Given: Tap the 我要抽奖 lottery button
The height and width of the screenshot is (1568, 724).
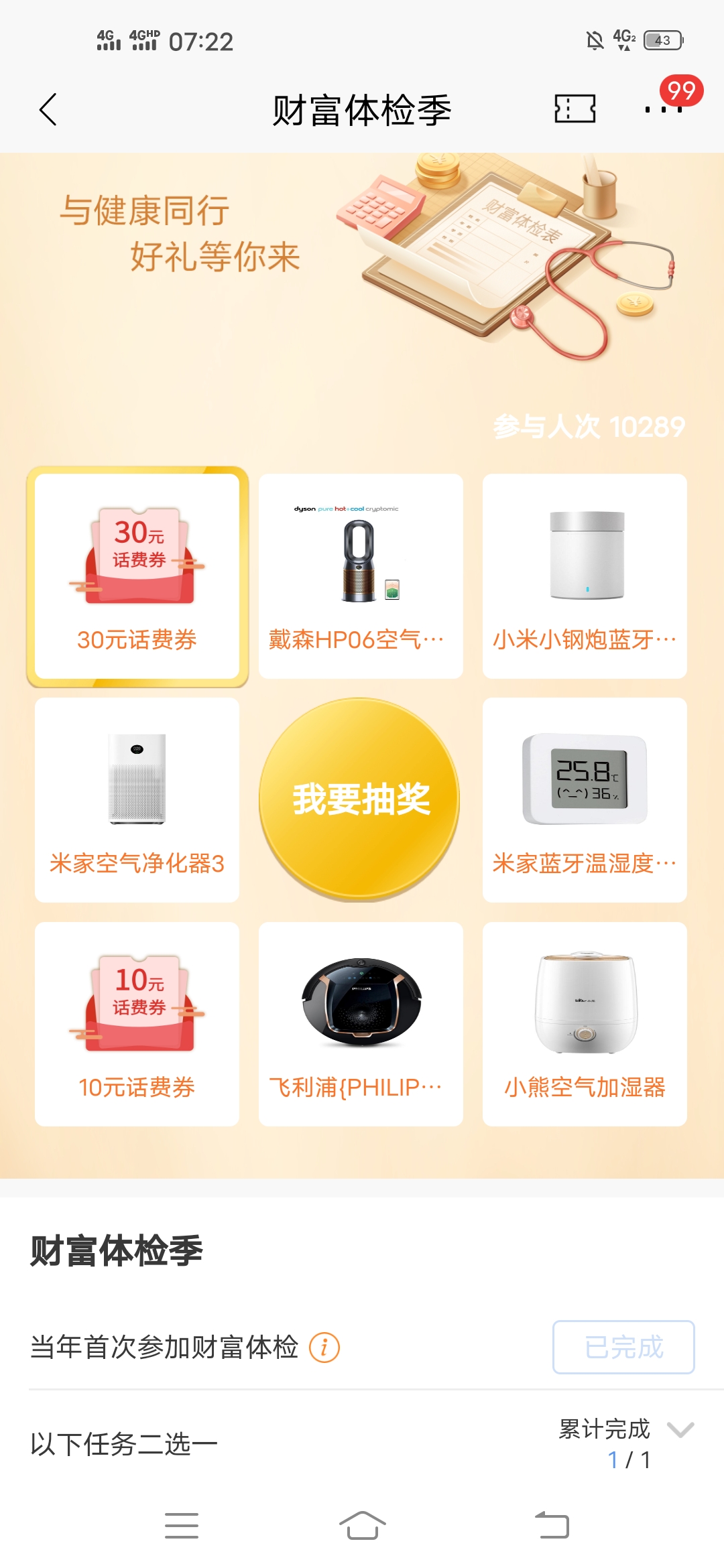Looking at the screenshot, I should click(360, 799).
